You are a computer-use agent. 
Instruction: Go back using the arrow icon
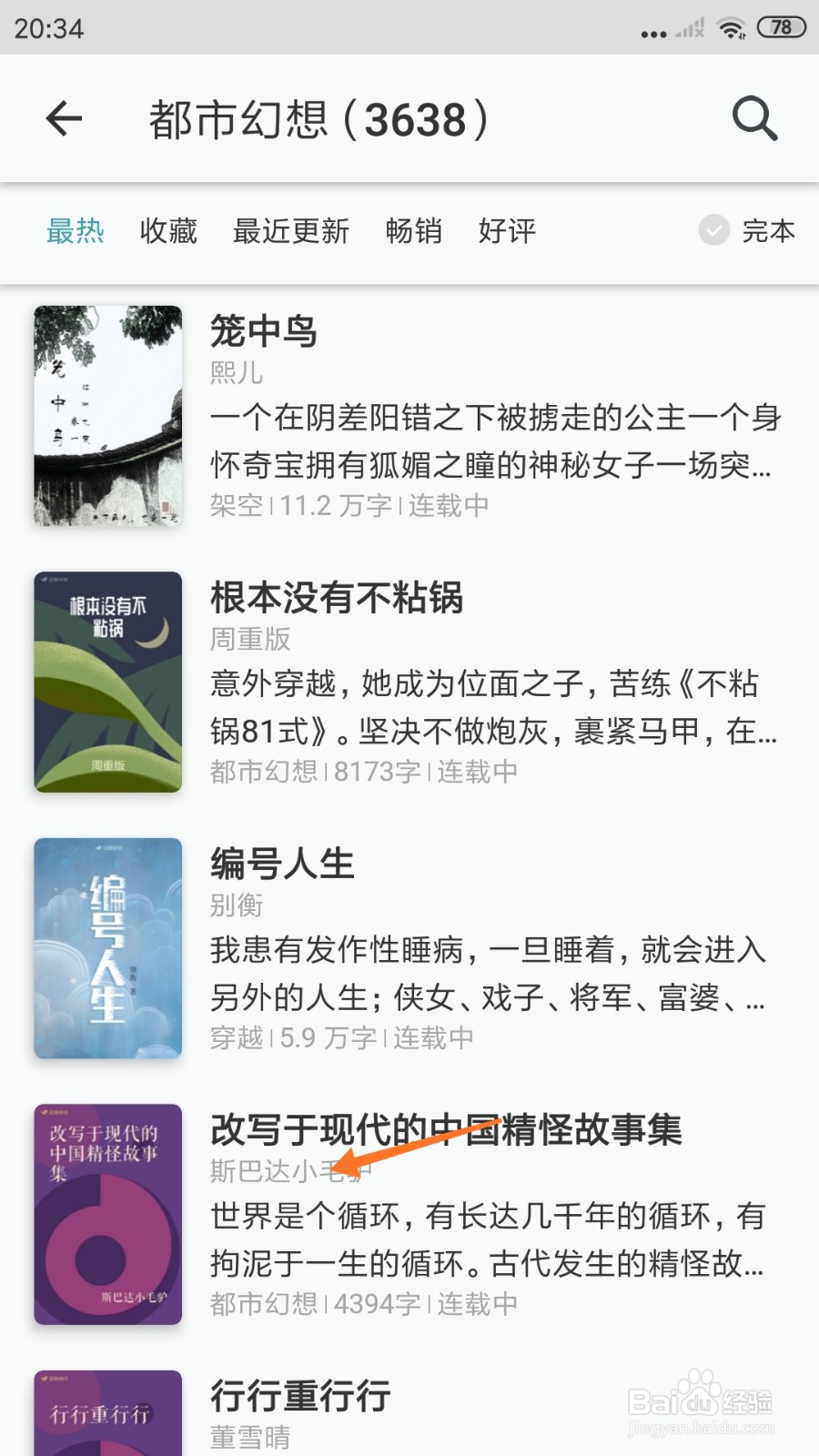coord(64,118)
